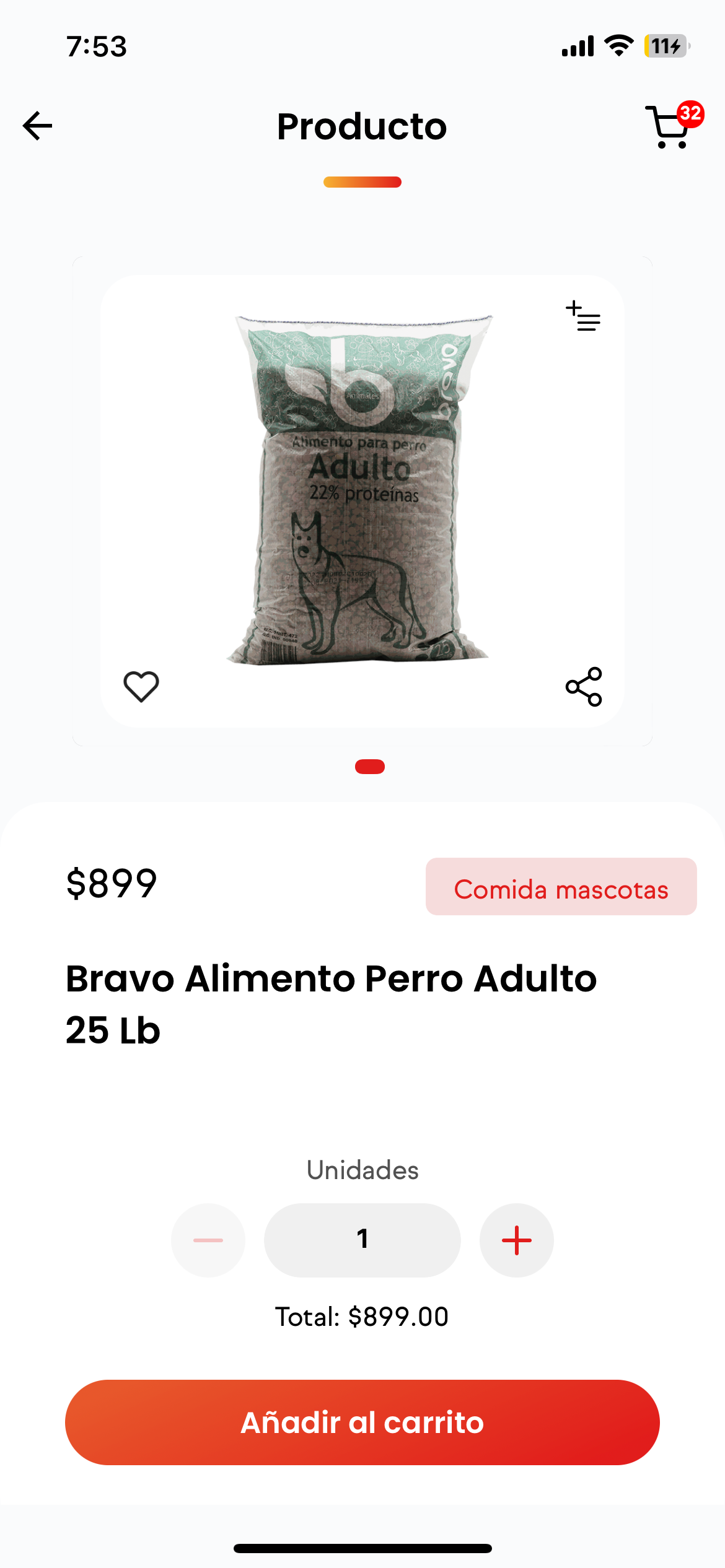Favorite this product with the heart
725x1568 pixels.
coord(141,686)
